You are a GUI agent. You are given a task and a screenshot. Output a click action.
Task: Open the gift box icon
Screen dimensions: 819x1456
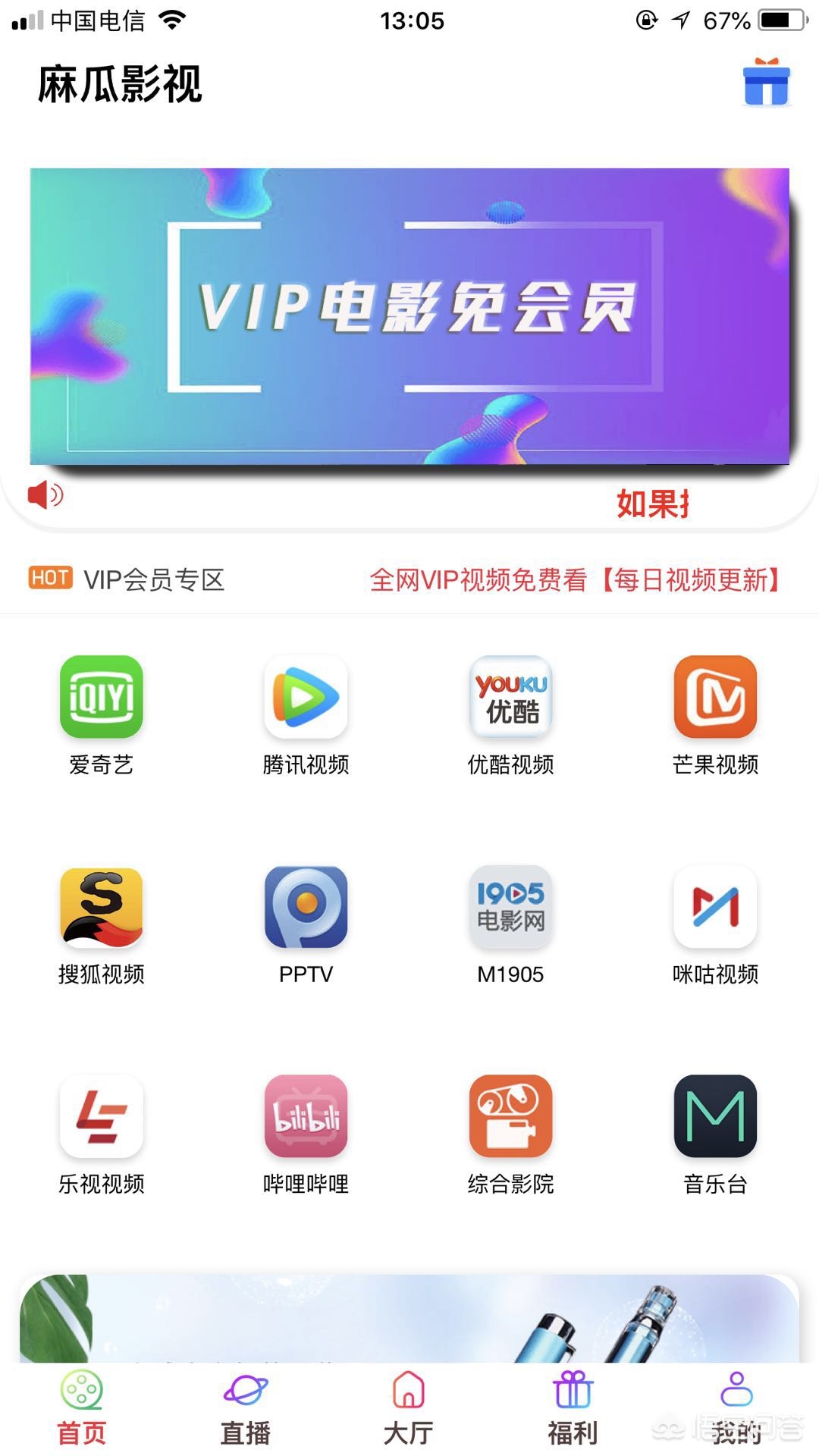point(766,82)
